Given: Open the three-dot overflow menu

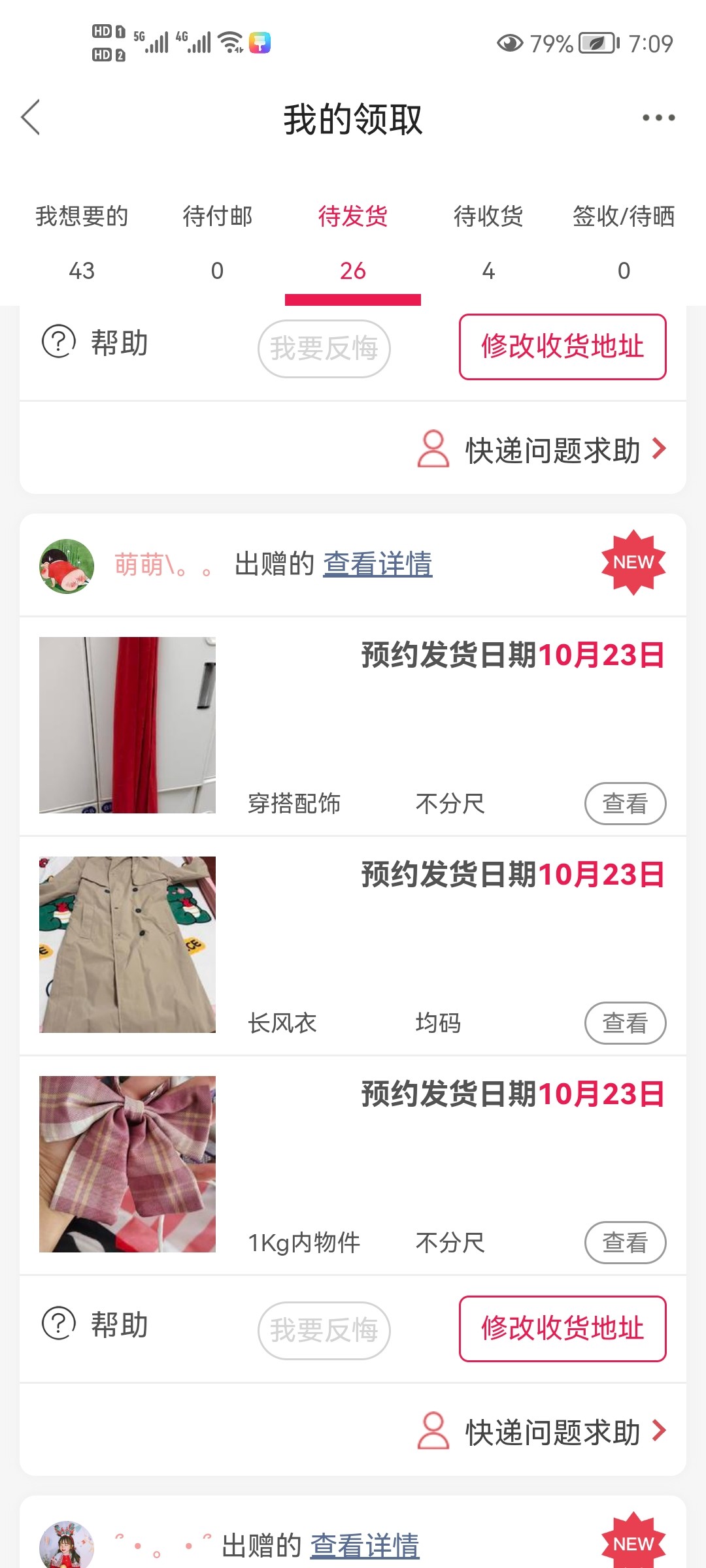Looking at the screenshot, I should pyautogui.click(x=658, y=118).
